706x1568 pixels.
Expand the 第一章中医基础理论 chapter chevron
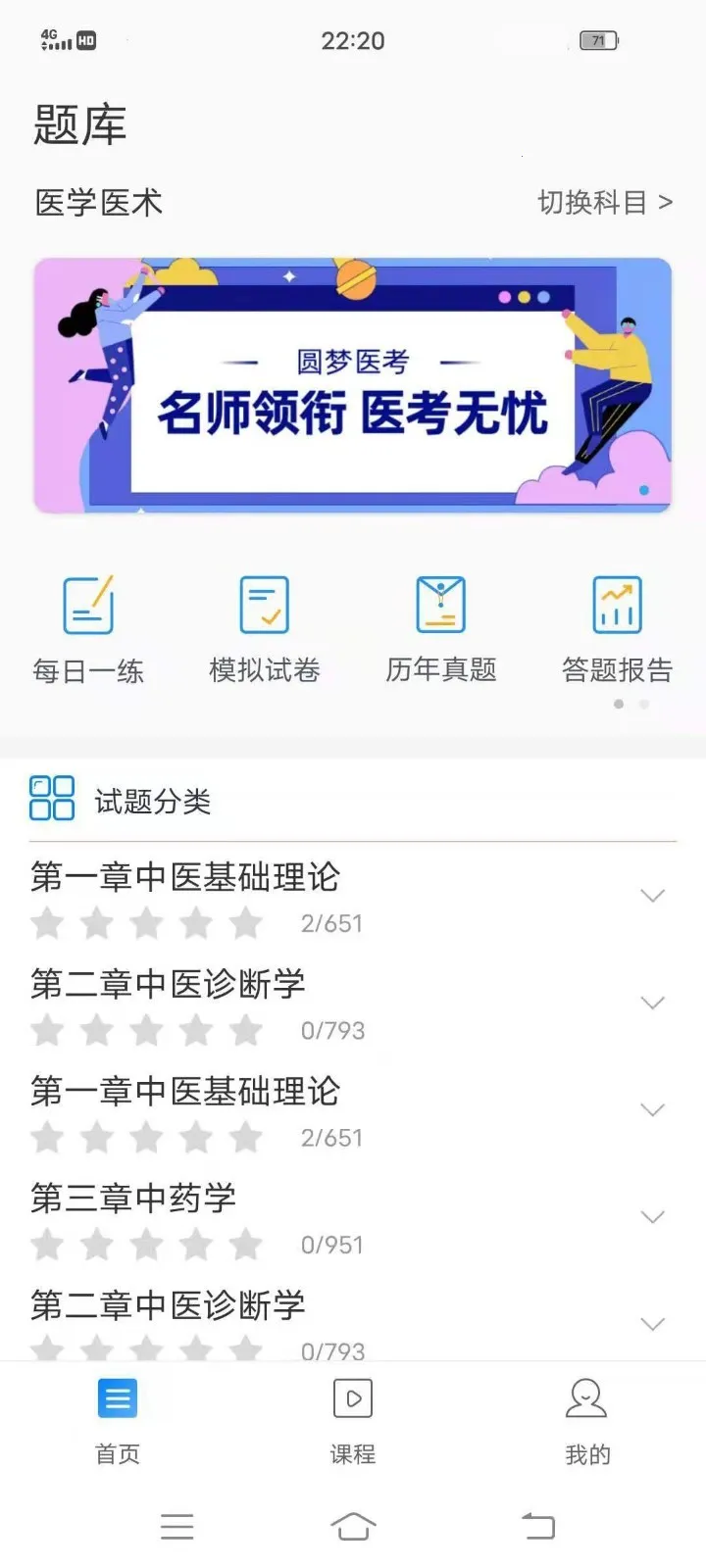[653, 895]
